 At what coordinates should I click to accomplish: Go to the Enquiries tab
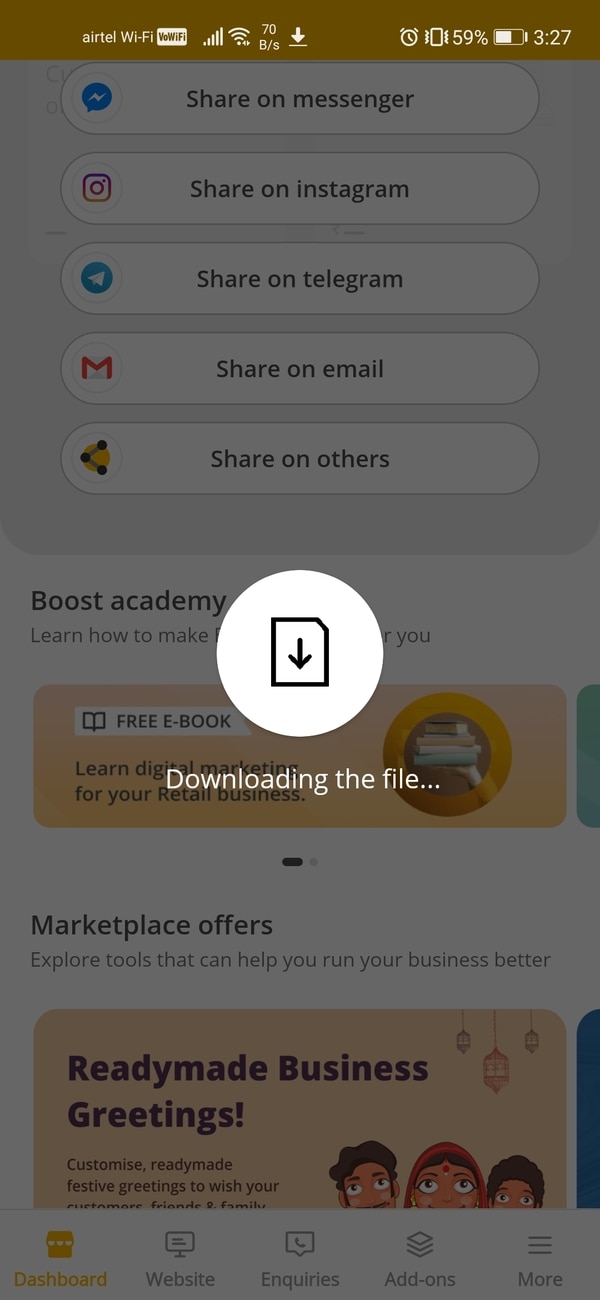(300, 1259)
